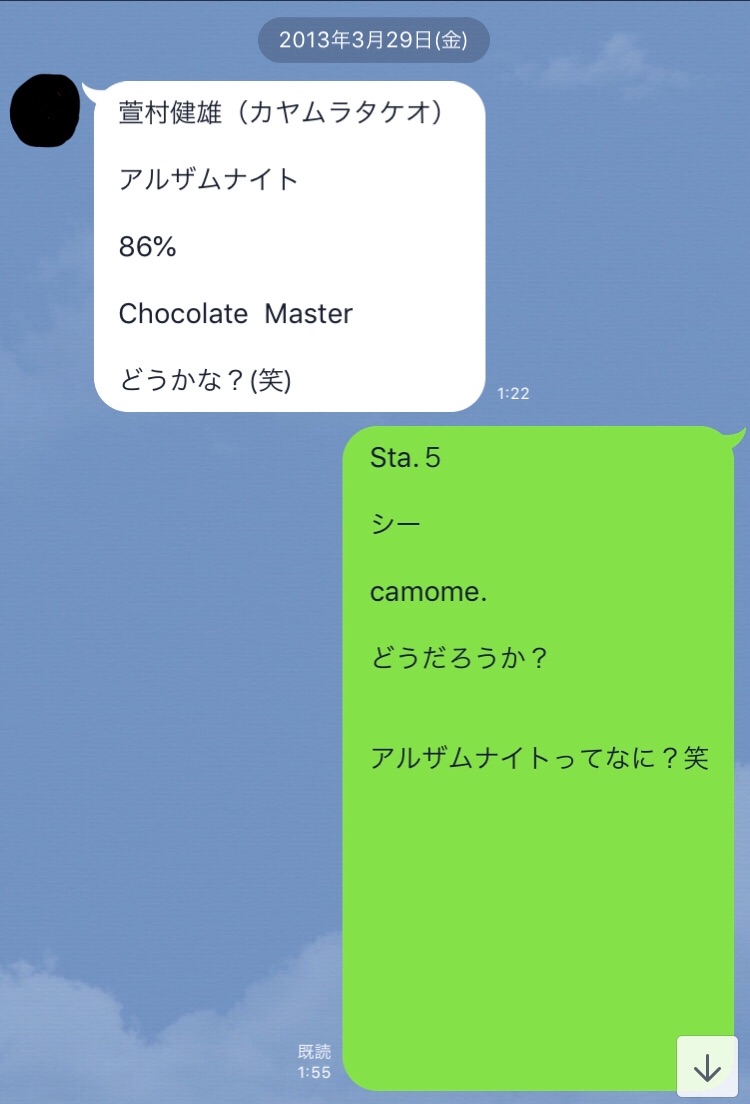Jump to latest messages with down arrow
750x1104 pixels.
(707, 1067)
